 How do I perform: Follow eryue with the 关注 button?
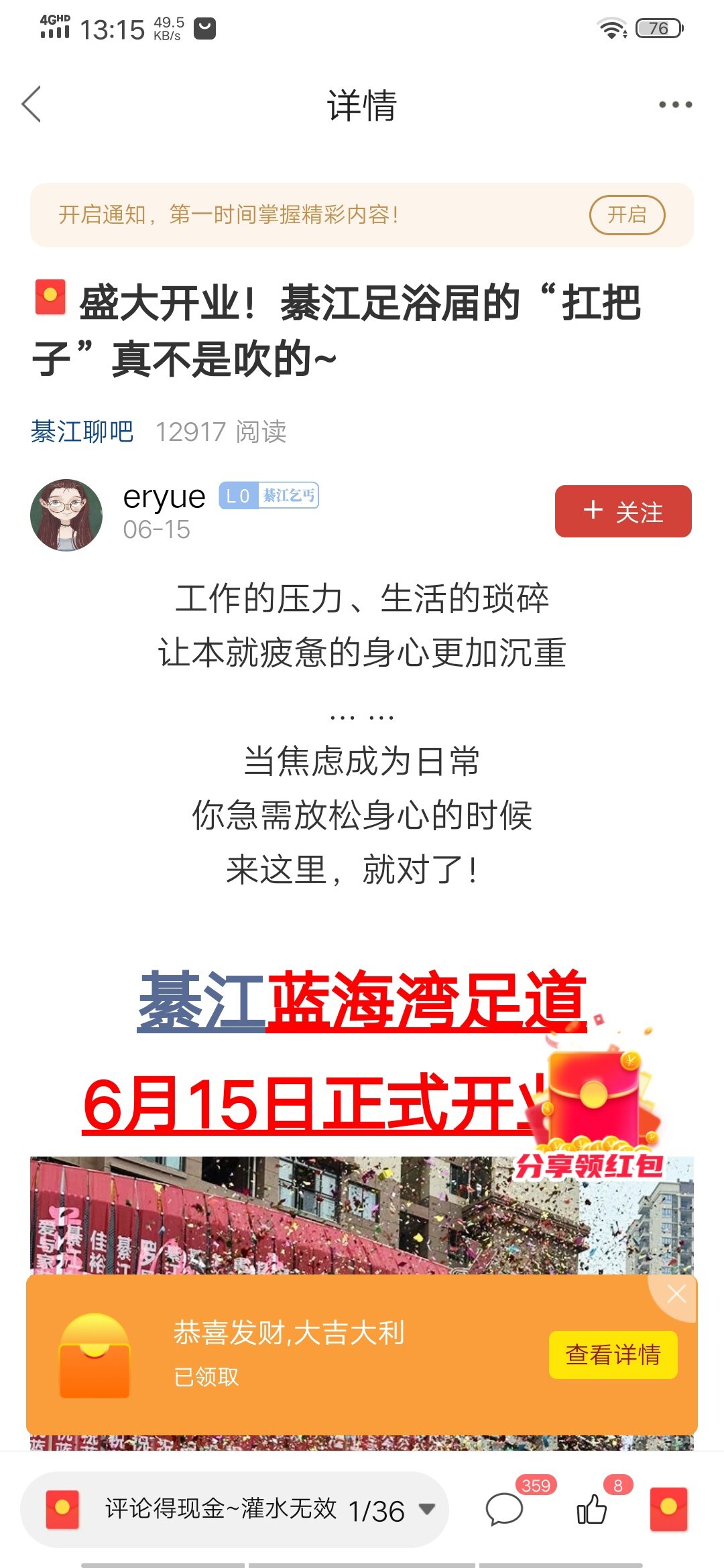[623, 511]
